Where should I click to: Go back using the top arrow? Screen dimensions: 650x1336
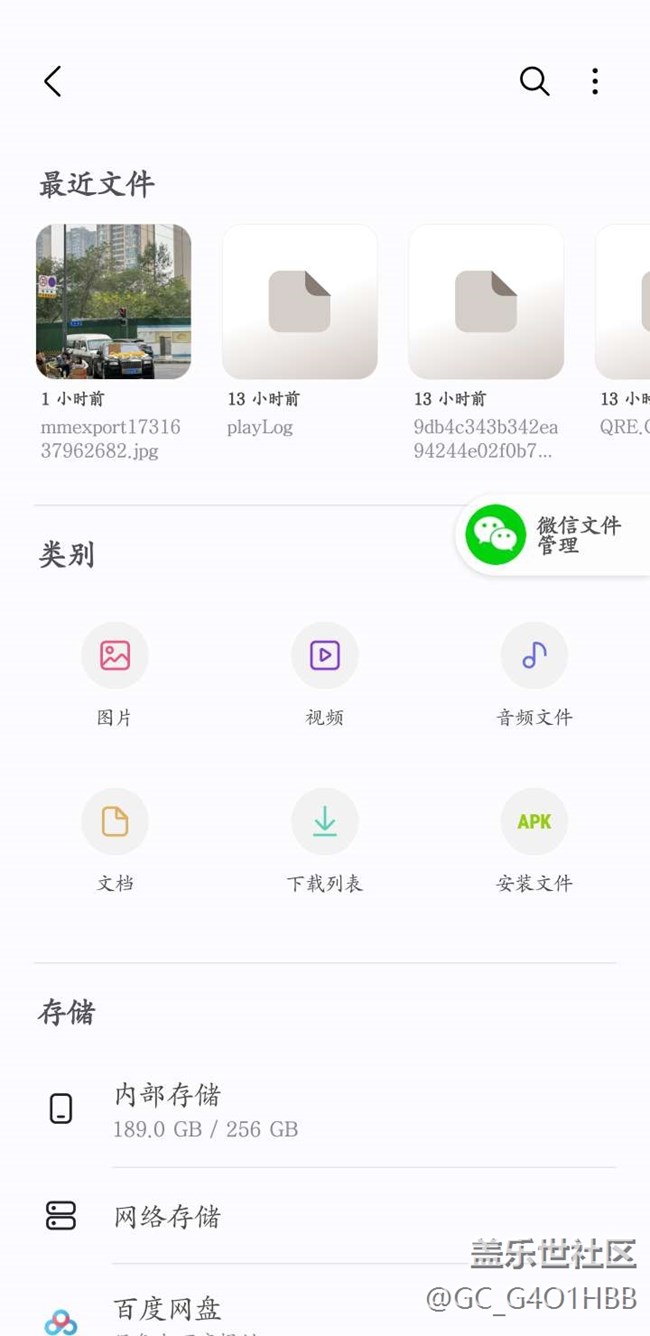53,82
